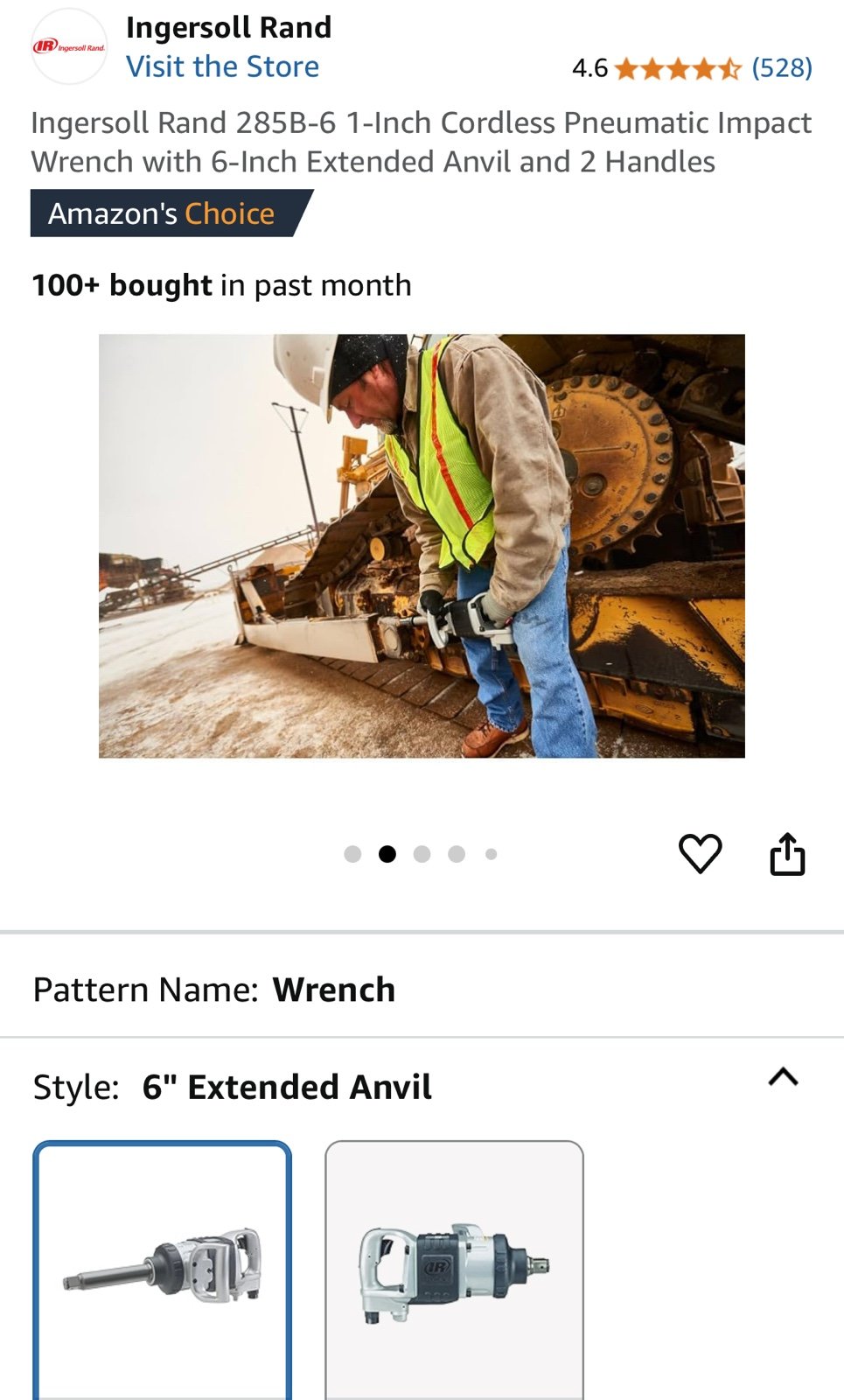Jump to the first image dot indicator

352,854
